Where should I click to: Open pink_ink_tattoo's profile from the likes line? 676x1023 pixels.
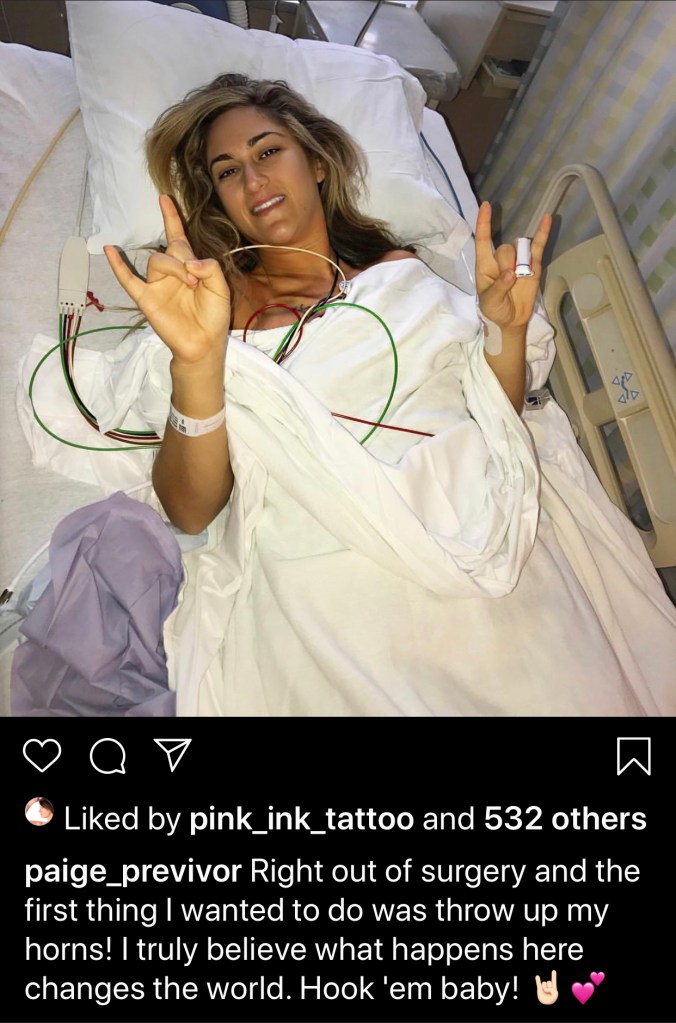coord(301,820)
